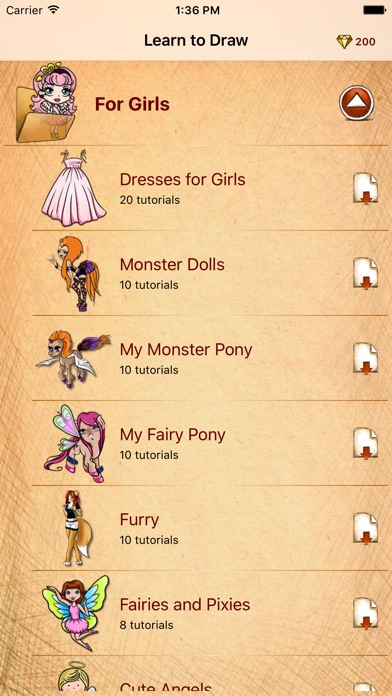The image size is (392, 696).
Task: Open the gems balance showing 200
Action: tap(356, 42)
